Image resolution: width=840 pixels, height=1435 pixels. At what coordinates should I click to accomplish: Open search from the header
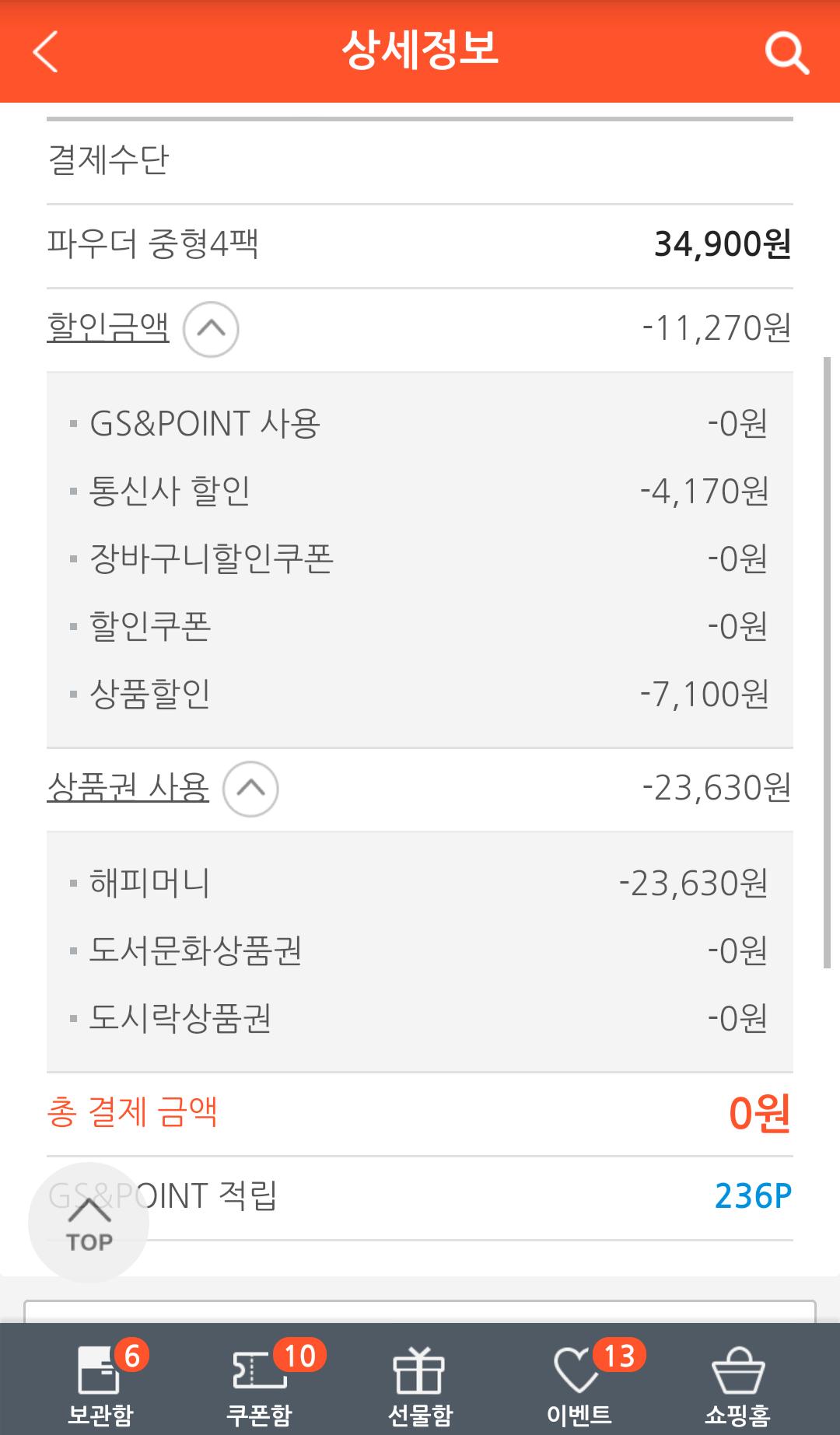click(x=786, y=53)
